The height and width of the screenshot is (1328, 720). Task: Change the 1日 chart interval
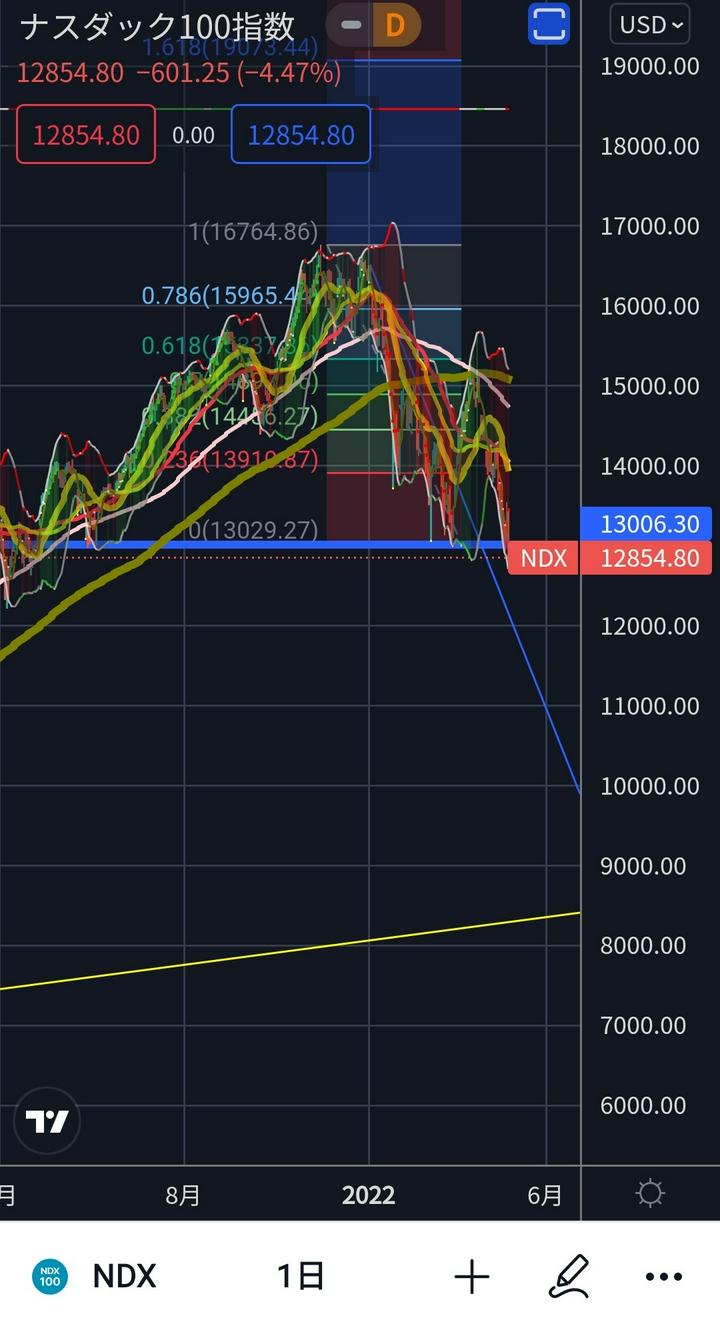click(300, 1276)
